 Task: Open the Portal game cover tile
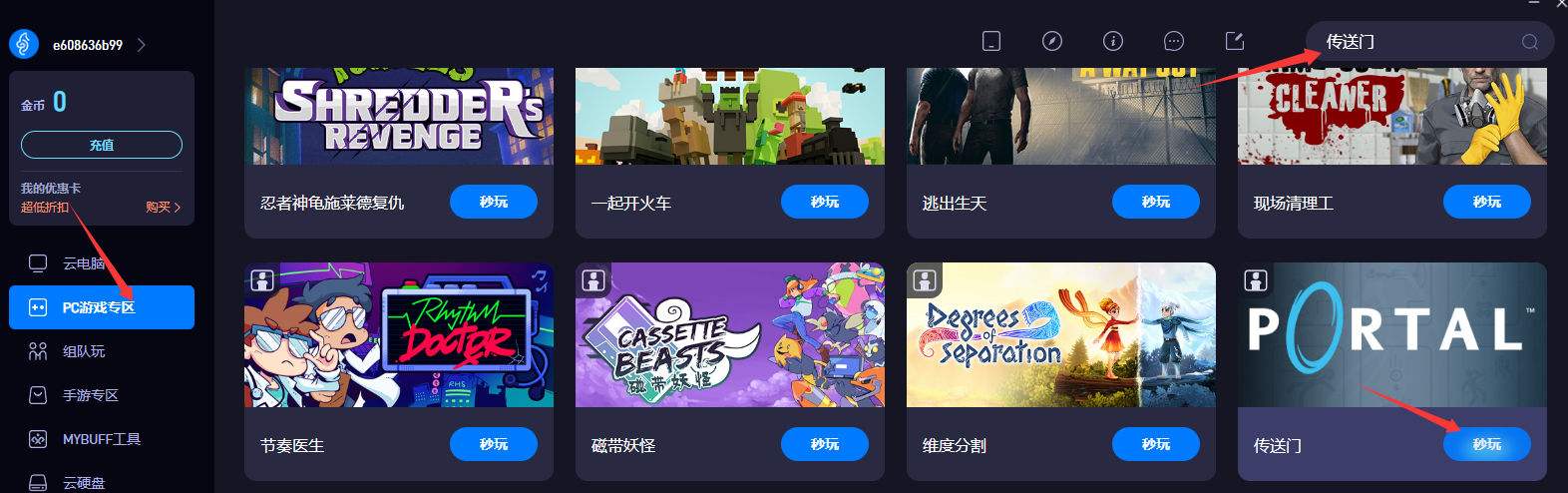1391,334
